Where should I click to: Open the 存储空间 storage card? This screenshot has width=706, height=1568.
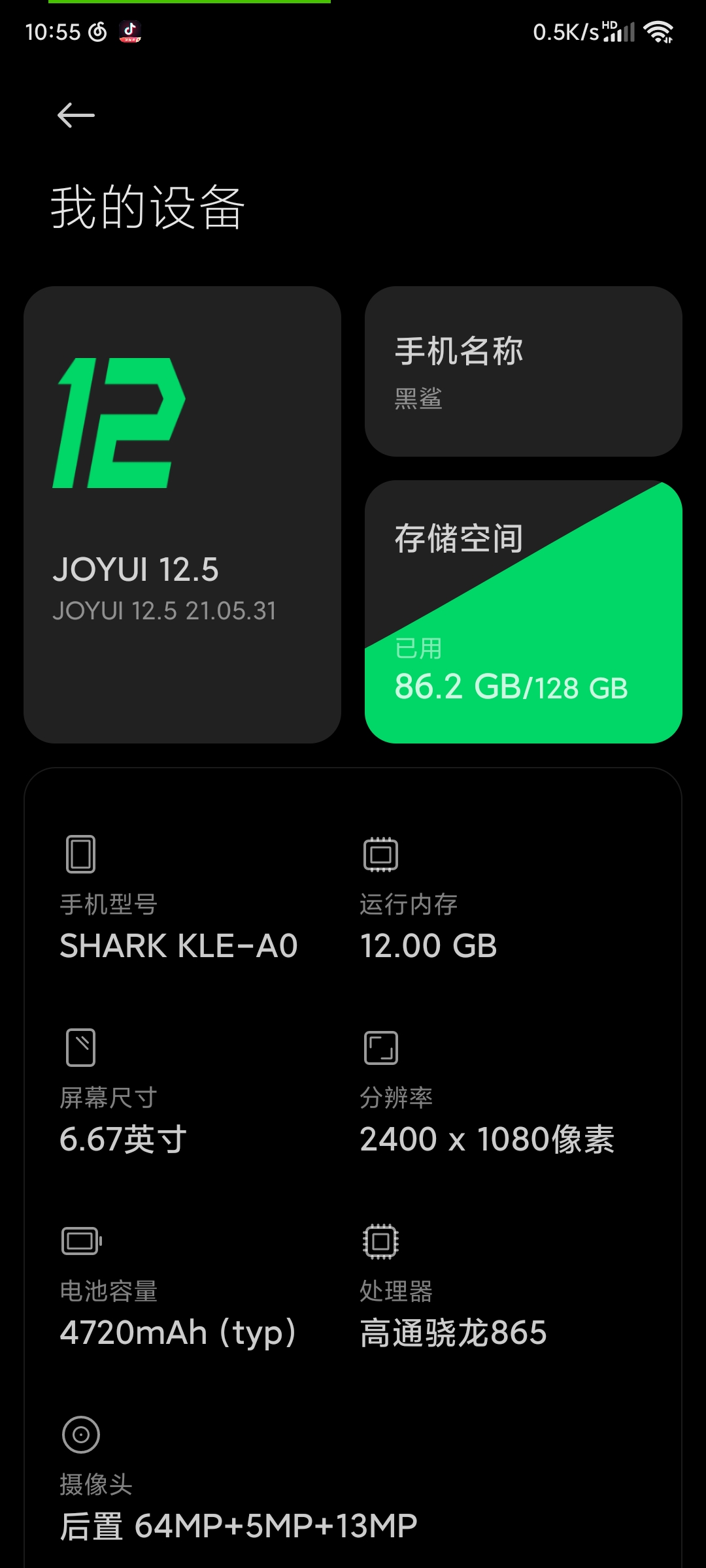(x=523, y=612)
